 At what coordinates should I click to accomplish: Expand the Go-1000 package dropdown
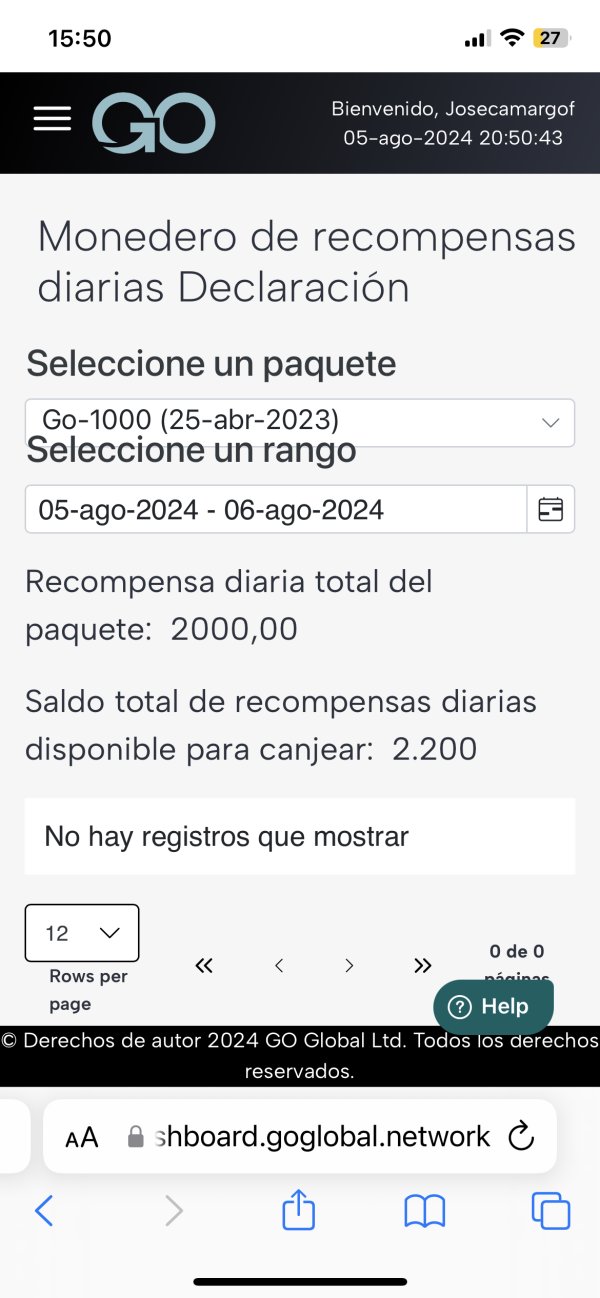[x=300, y=422]
